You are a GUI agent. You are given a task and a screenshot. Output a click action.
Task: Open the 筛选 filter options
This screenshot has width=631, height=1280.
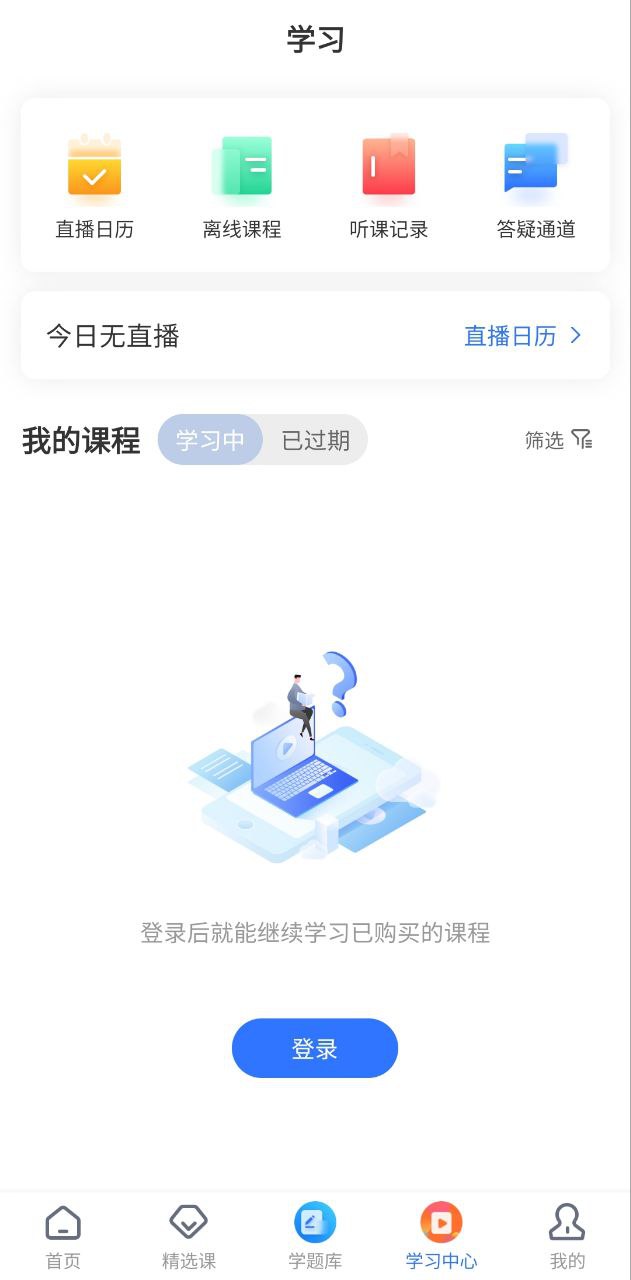[x=558, y=440]
